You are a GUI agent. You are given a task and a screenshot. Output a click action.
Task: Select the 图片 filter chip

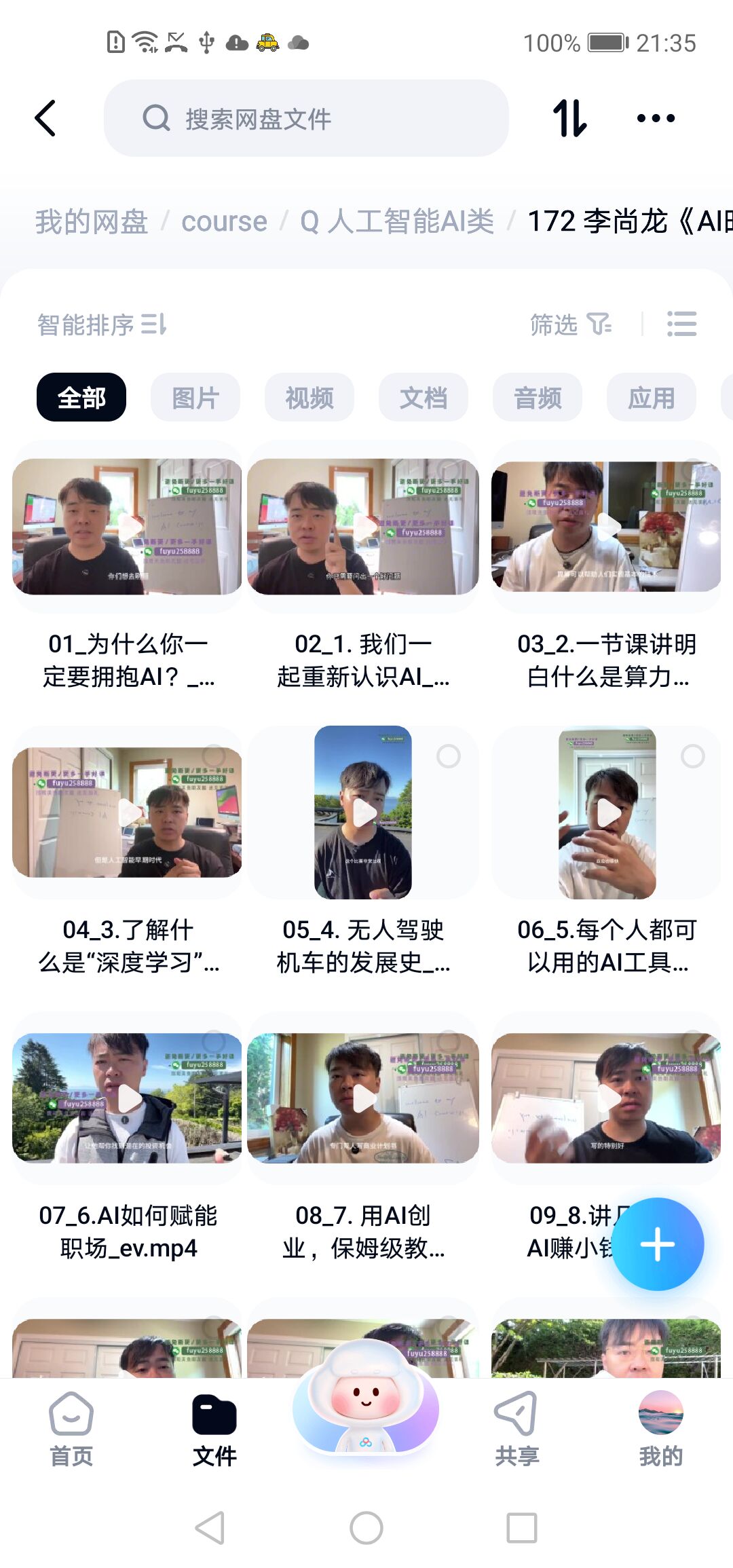click(x=195, y=397)
